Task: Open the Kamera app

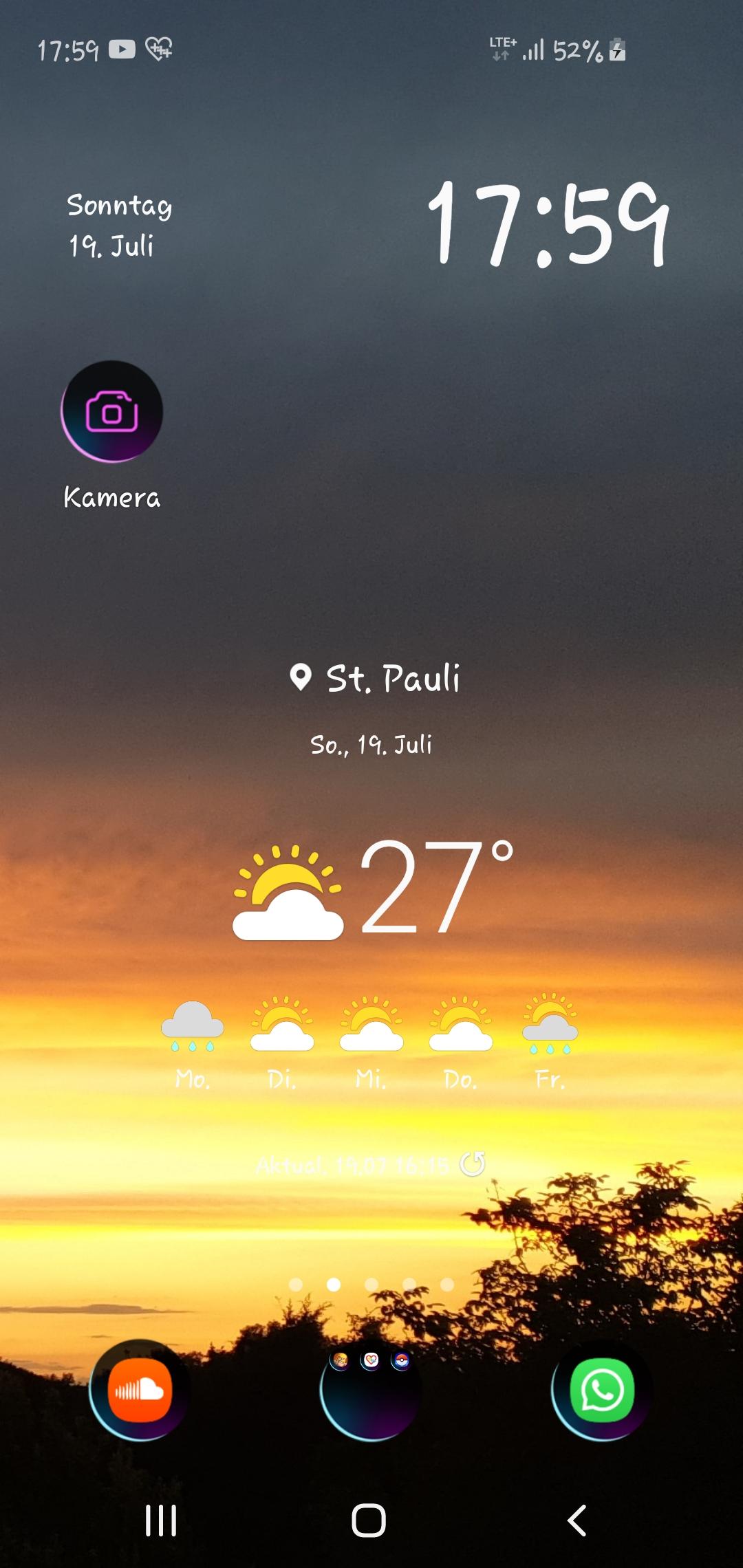Action: pyautogui.click(x=112, y=412)
